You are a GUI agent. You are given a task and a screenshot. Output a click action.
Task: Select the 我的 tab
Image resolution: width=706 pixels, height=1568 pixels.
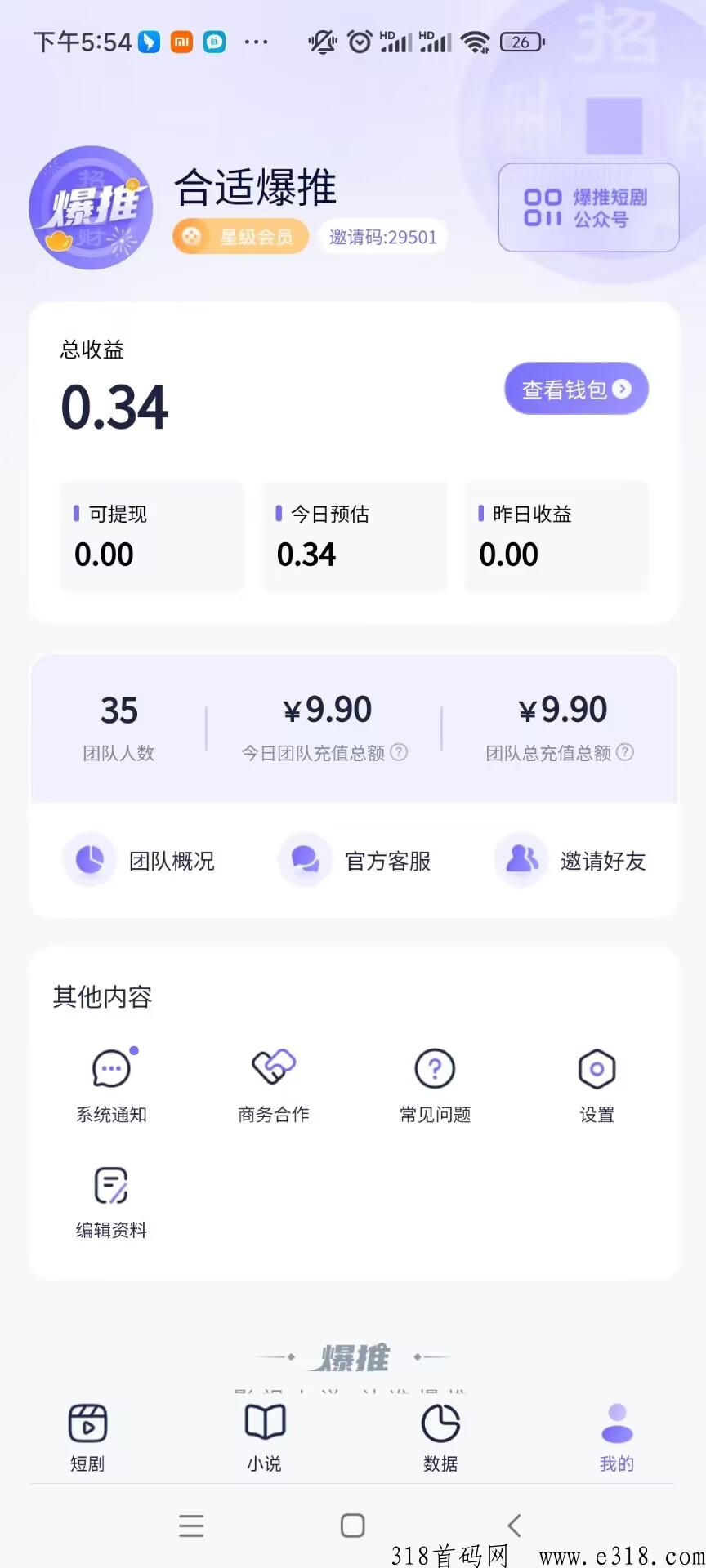tap(617, 1438)
